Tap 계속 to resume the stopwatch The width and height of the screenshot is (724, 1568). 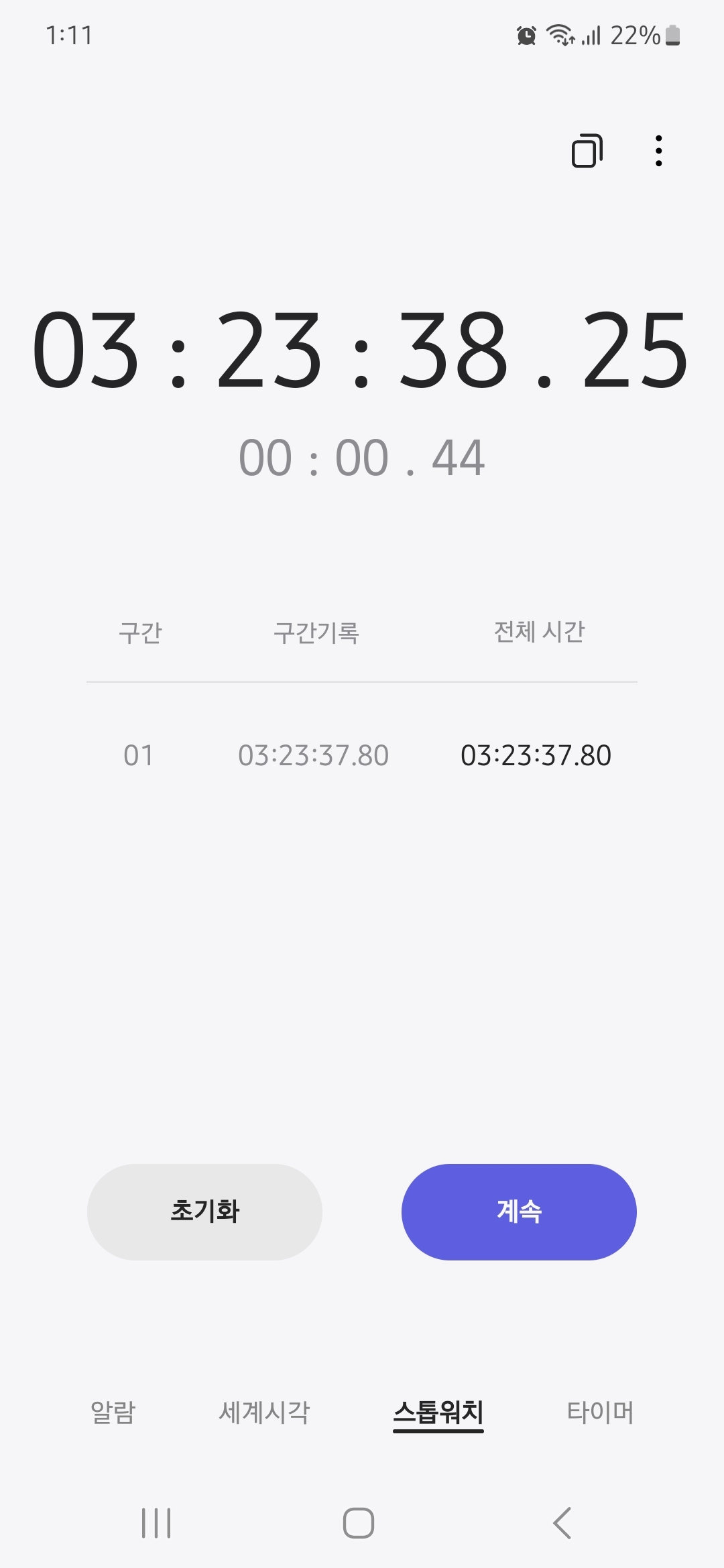tap(519, 1212)
